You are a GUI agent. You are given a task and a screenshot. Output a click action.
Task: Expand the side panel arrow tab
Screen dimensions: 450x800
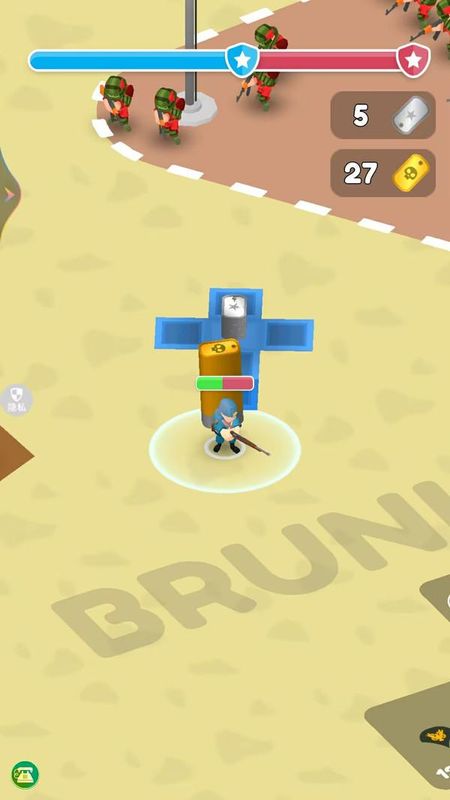click(x=9, y=194)
